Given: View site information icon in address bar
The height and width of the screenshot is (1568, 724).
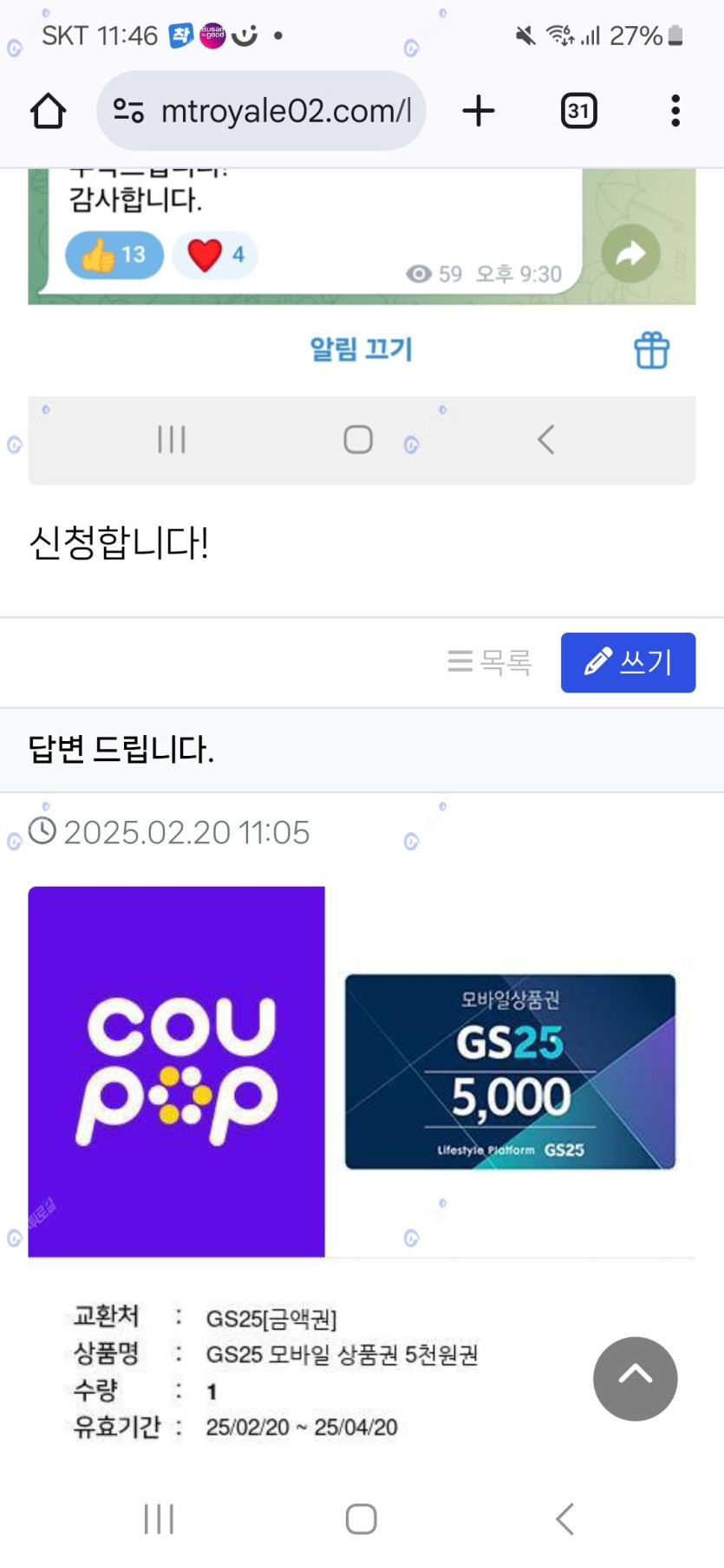Looking at the screenshot, I should pos(129,111).
